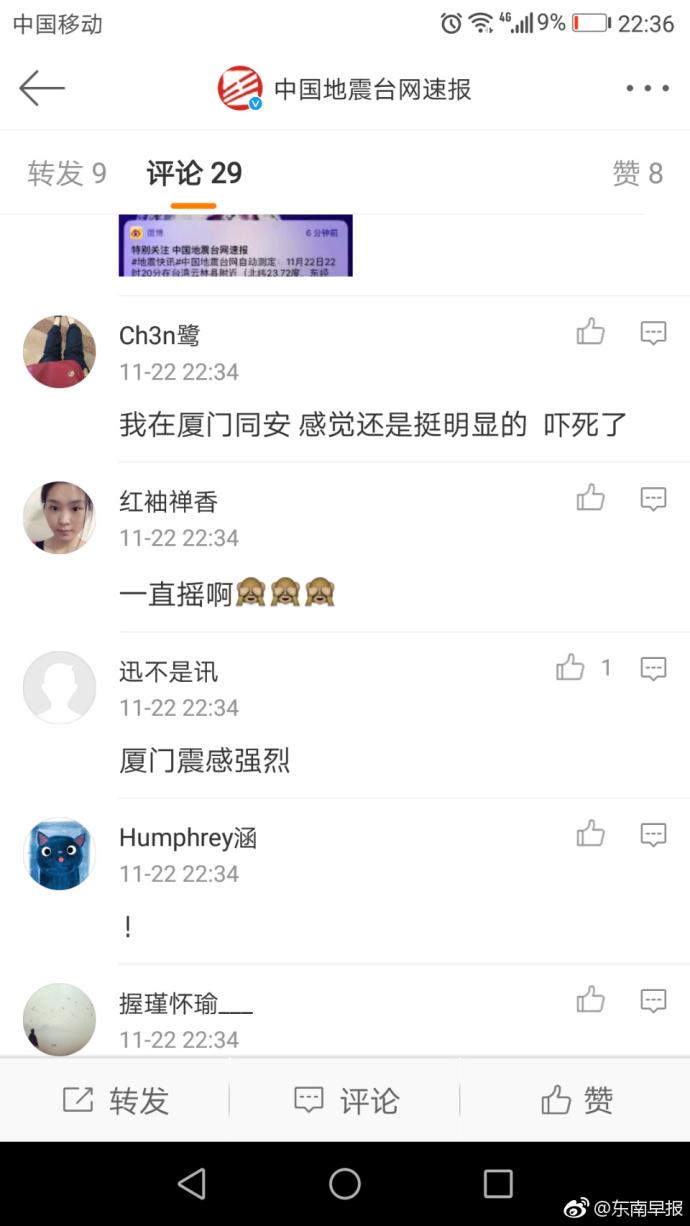Viewport: 690px width, 1226px height.
Task: Like the comment from 握瑾怀瑜___
Action: 591,1000
